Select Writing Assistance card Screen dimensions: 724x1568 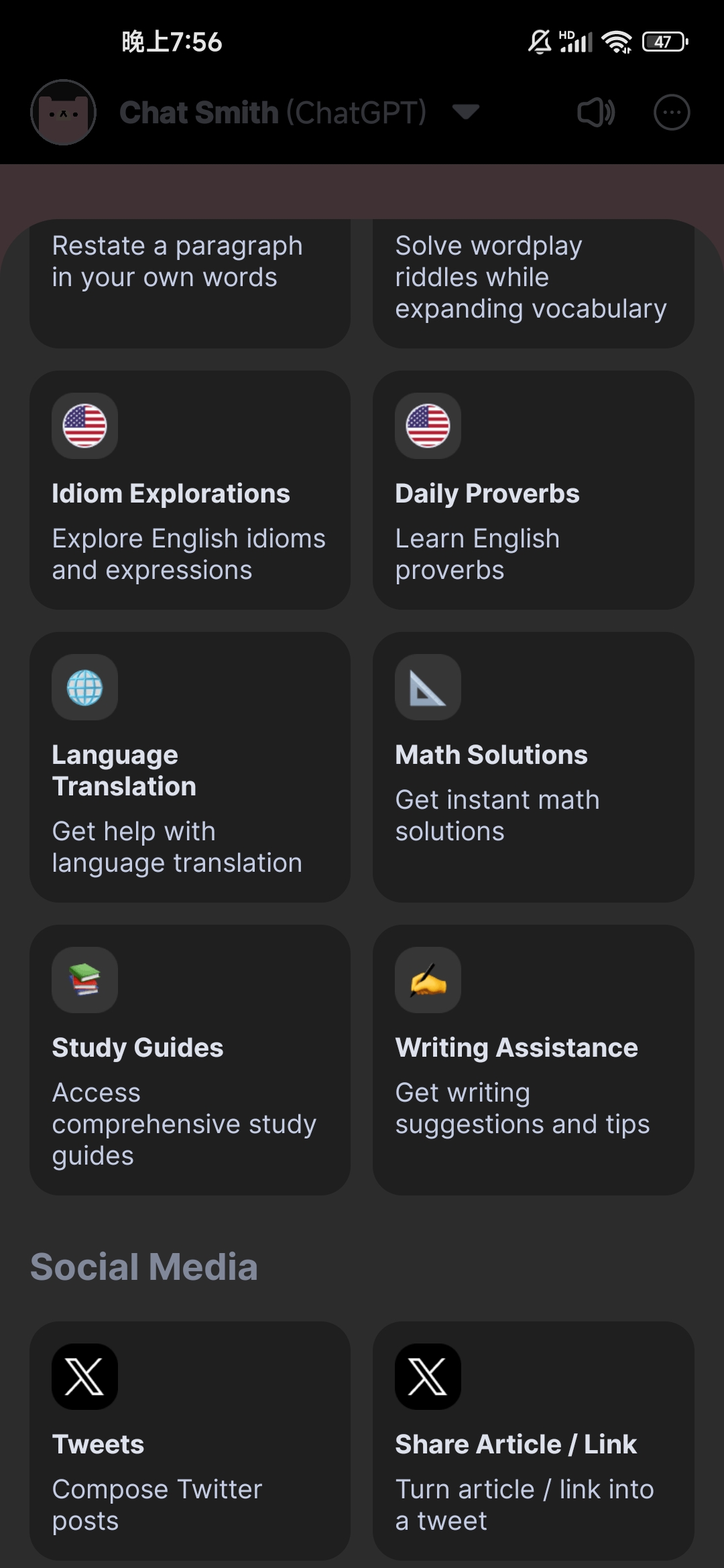(x=533, y=1059)
